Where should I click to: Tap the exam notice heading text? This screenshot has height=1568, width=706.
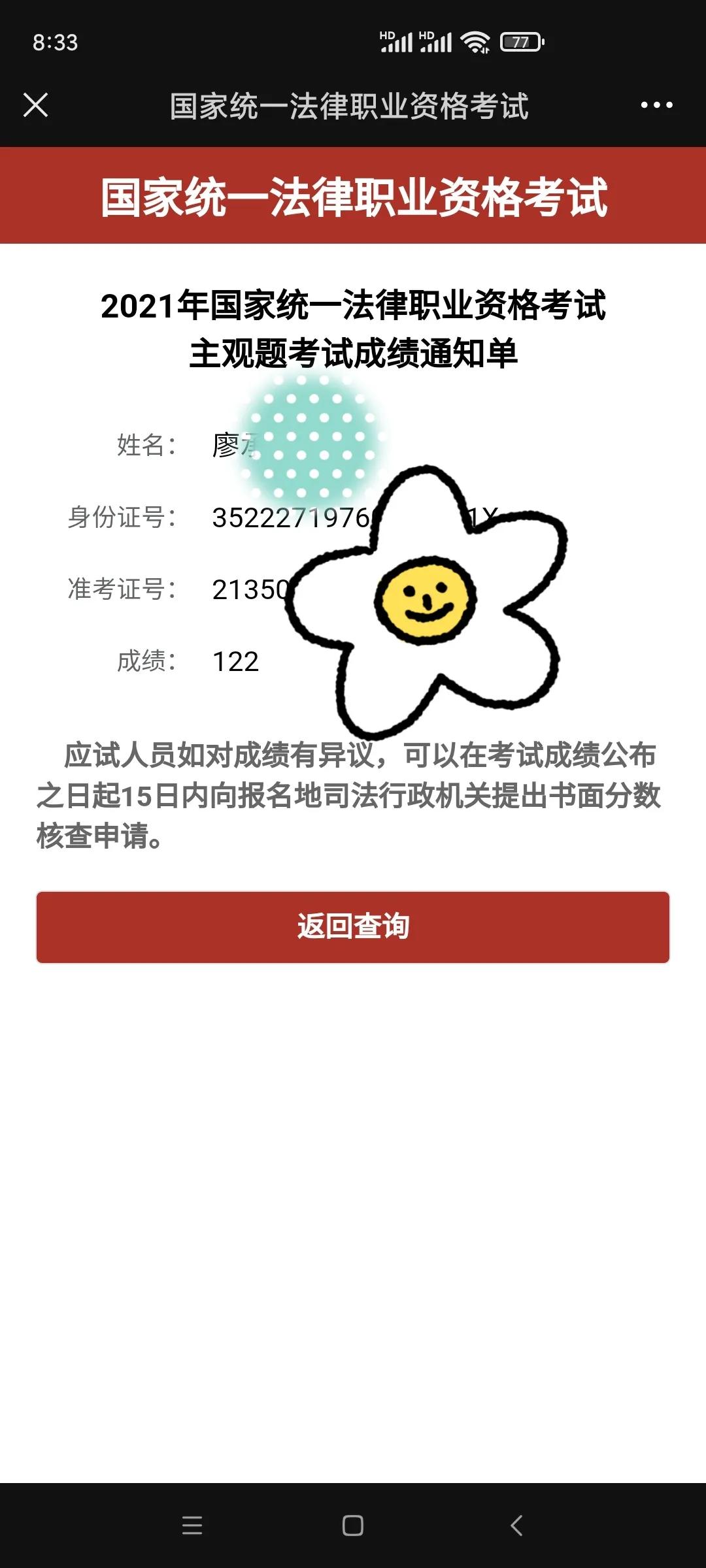353,327
